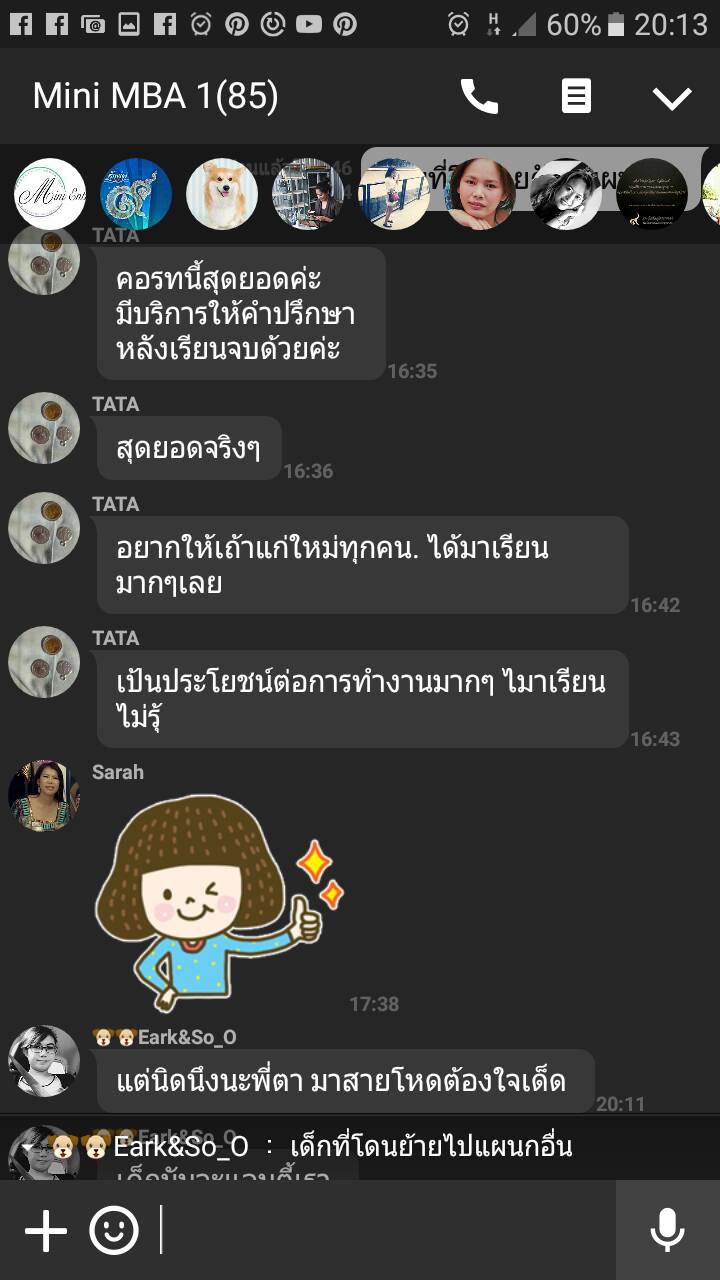
Task: Open Sarah's profile picture
Action: 44,796
